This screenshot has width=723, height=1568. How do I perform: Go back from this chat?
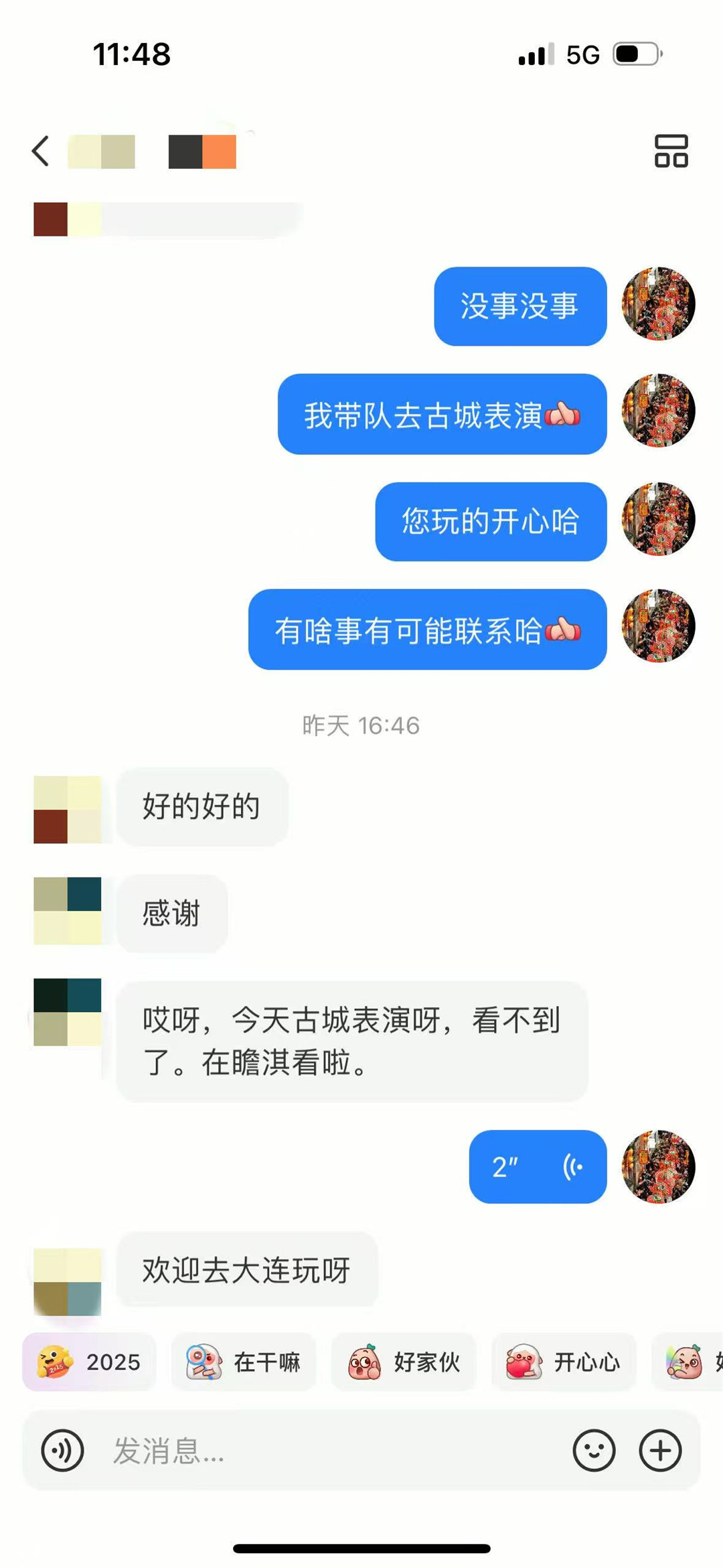pos(41,151)
